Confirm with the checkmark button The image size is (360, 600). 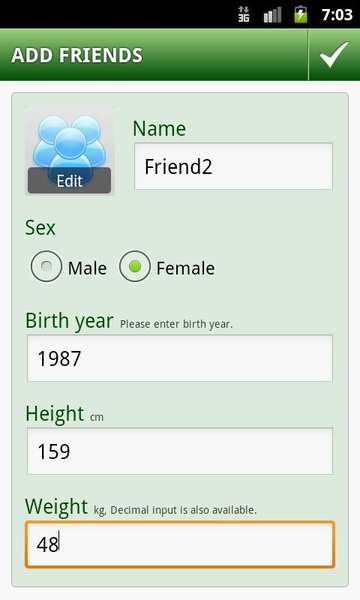pyautogui.click(x=334, y=55)
